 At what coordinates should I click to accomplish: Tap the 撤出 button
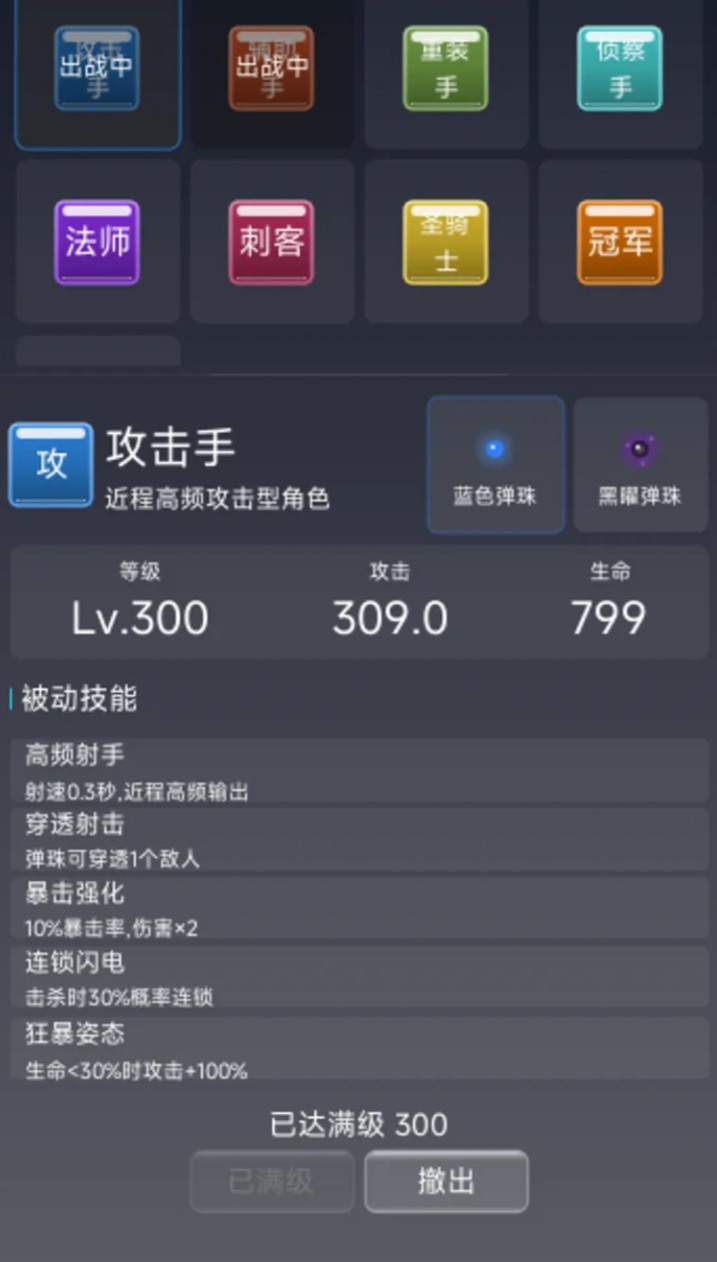coord(446,1181)
